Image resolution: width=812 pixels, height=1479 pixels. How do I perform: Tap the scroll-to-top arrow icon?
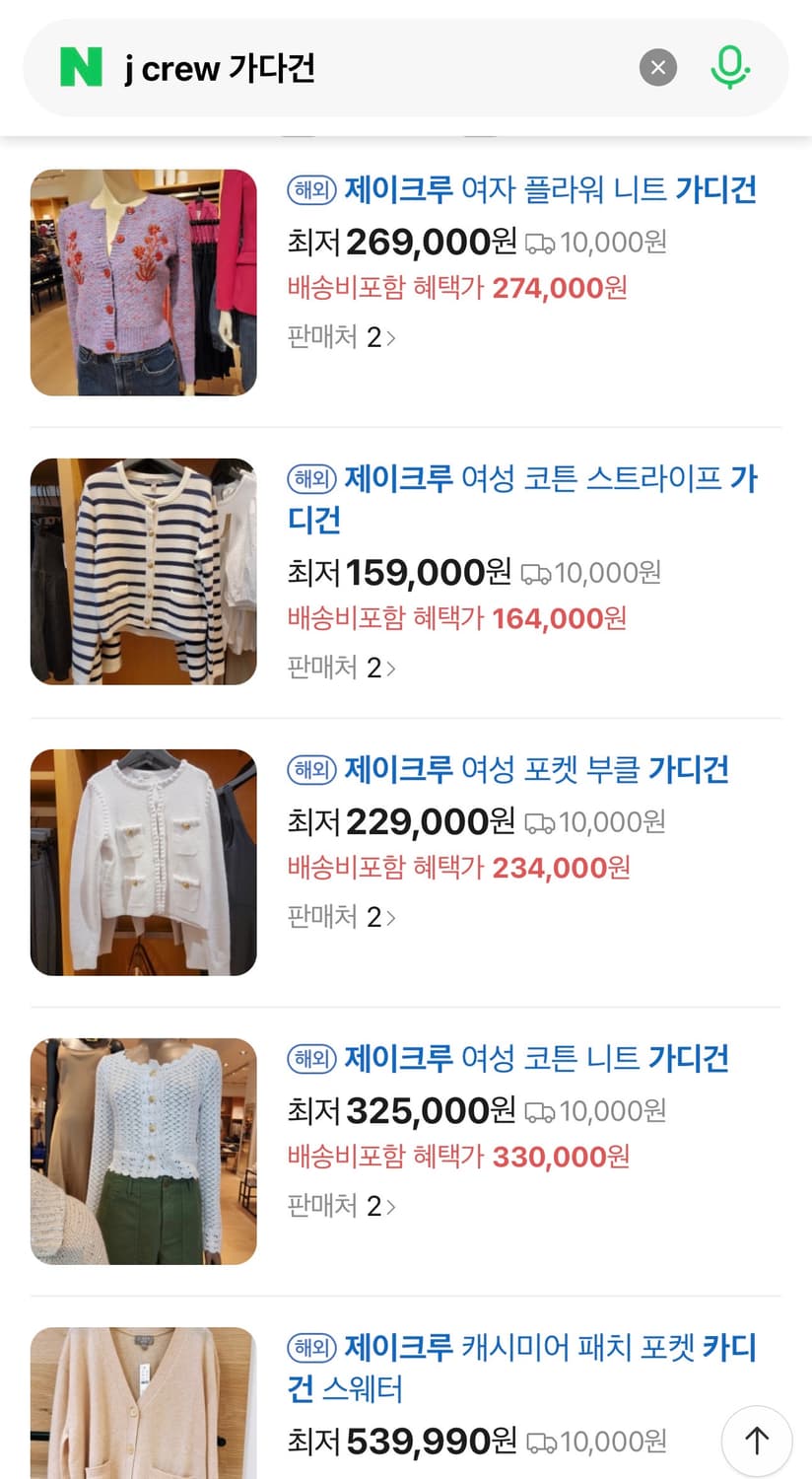point(756,1440)
